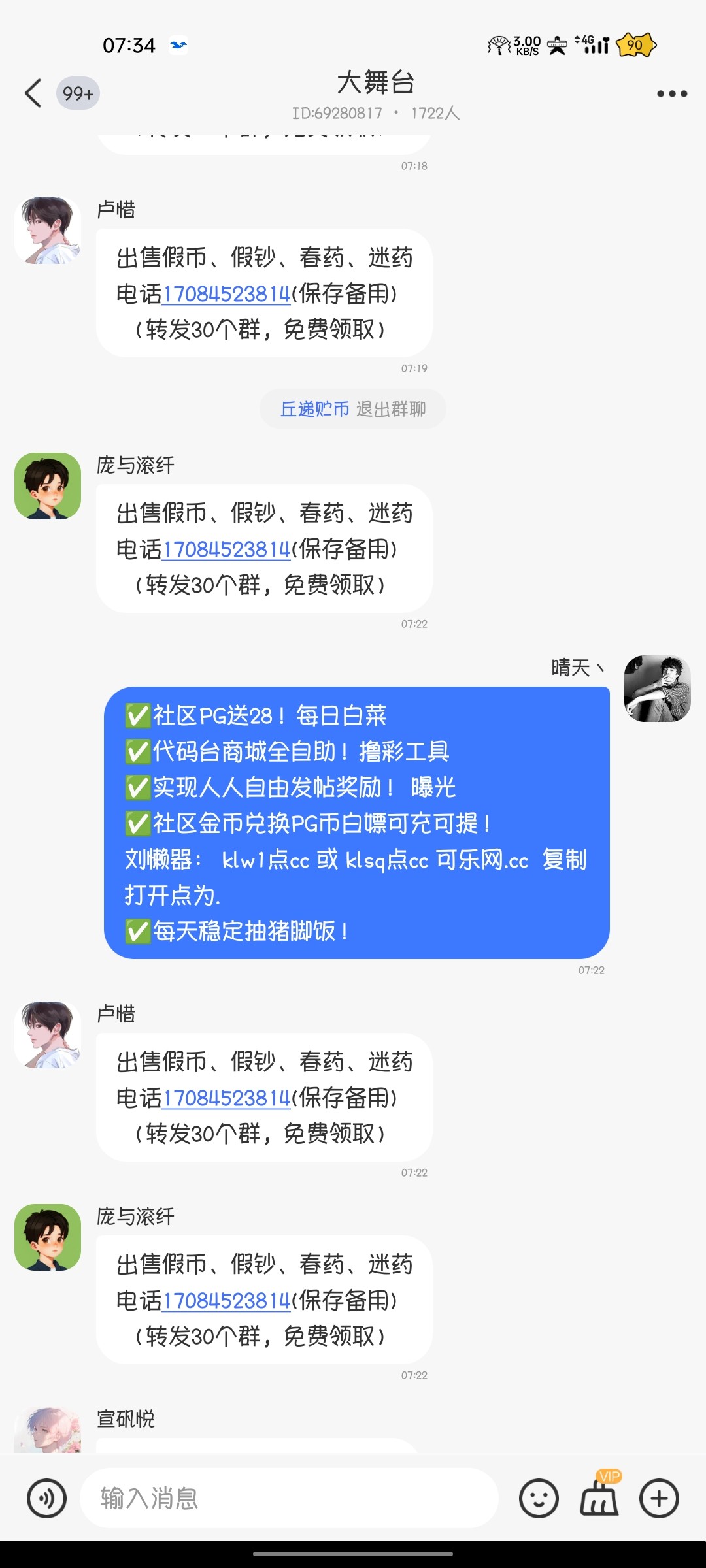Tap the back arrow to leave chat
The width and height of the screenshot is (706, 1568).
pos(34,93)
